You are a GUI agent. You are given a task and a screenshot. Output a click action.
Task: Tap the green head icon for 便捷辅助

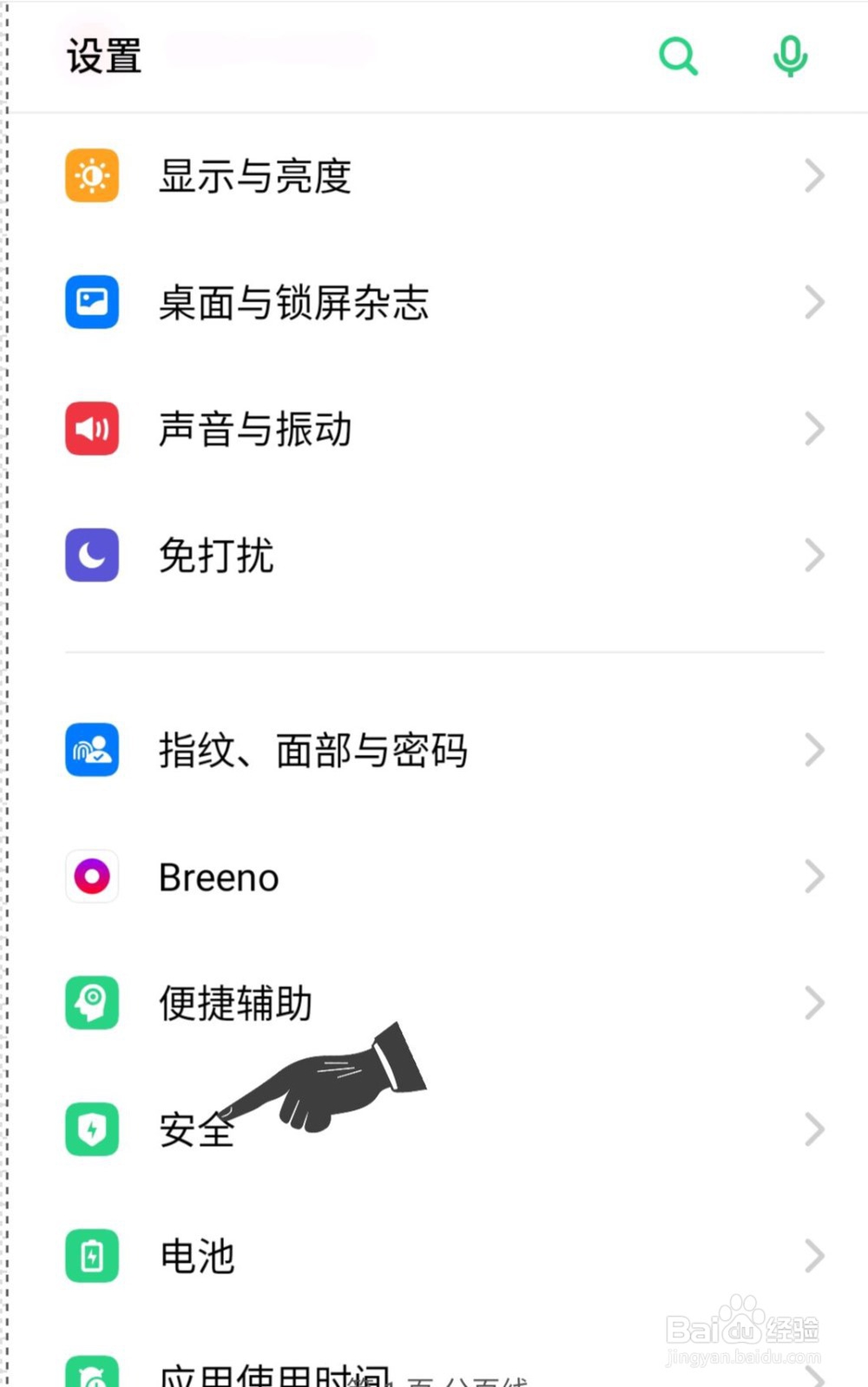pos(91,1002)
